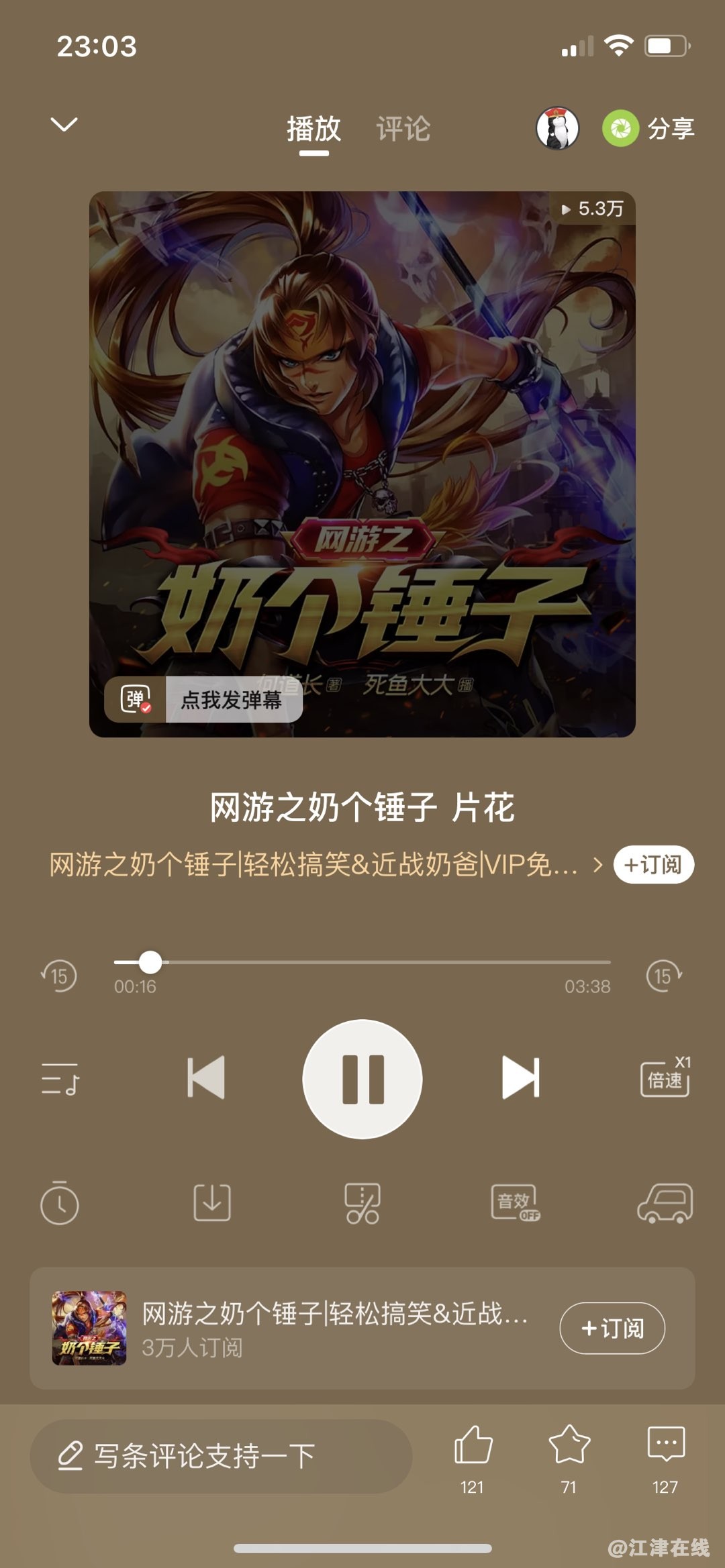Viewport: 725px width, 1568px height.
Task: Change playback speed with 倍速
Action: point(665,1078)
